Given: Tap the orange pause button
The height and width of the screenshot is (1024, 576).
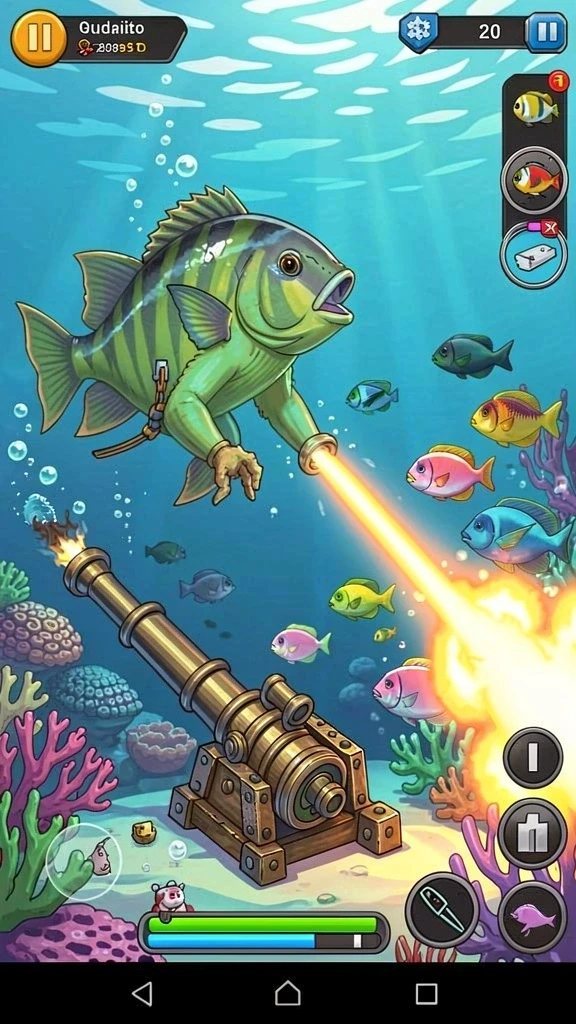Looking at the screenshot, I should [39, 38].
